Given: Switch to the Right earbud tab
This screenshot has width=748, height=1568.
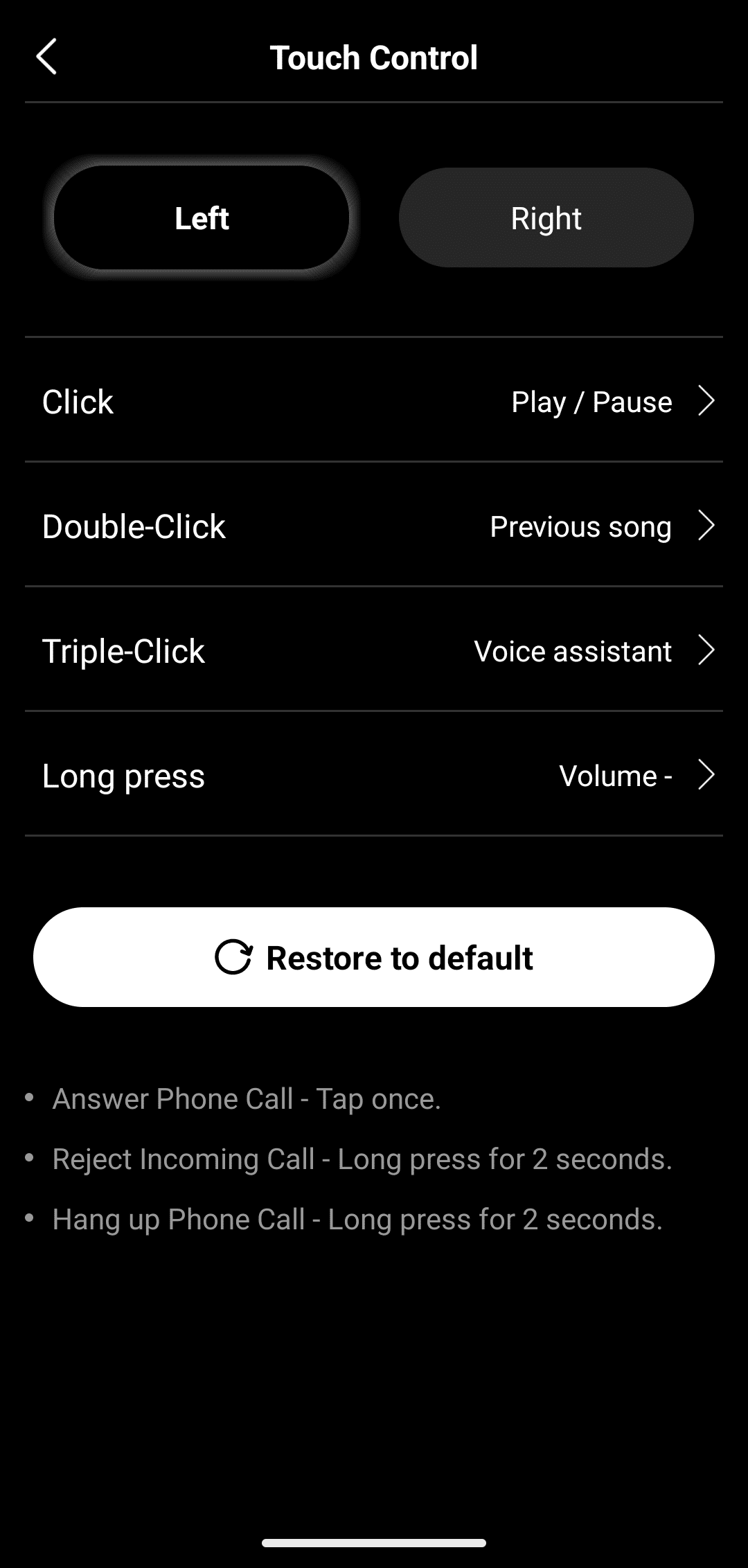Looking at the screenshot, I should click(x=546, y=218).
